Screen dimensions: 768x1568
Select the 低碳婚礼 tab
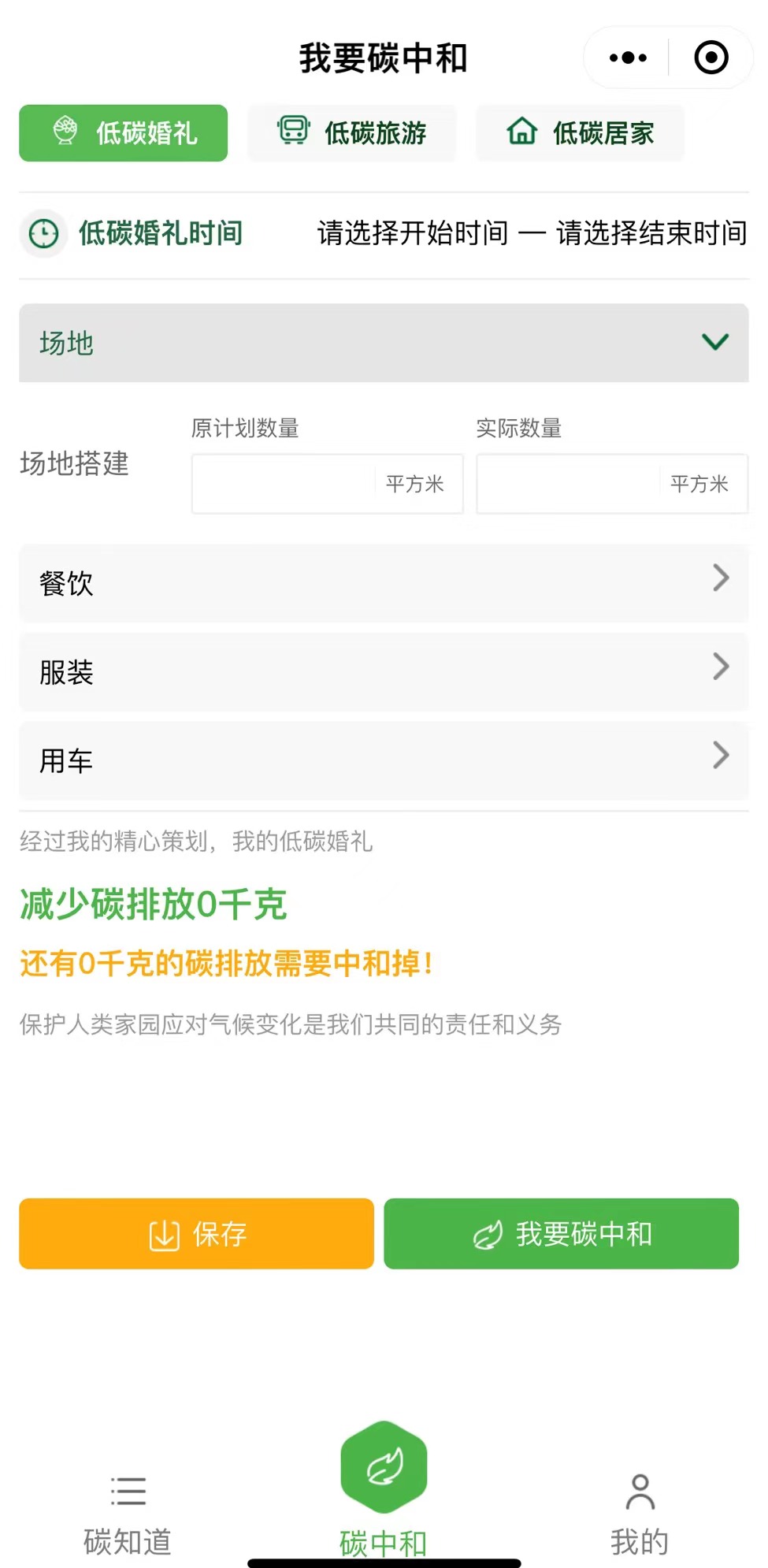(x=124, y=133)
